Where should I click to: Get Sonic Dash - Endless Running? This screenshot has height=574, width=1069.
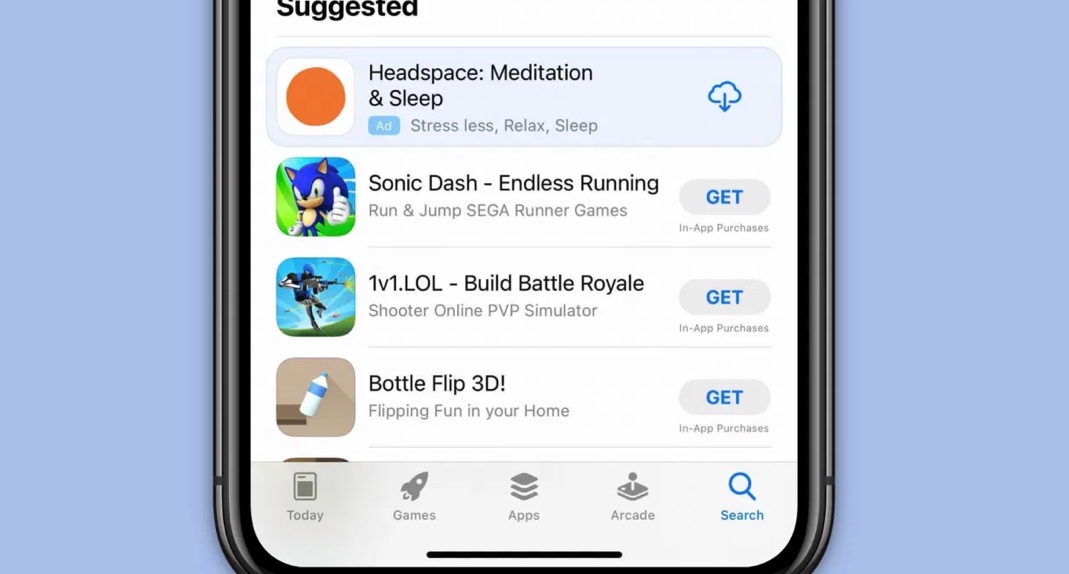pos(724,197)
